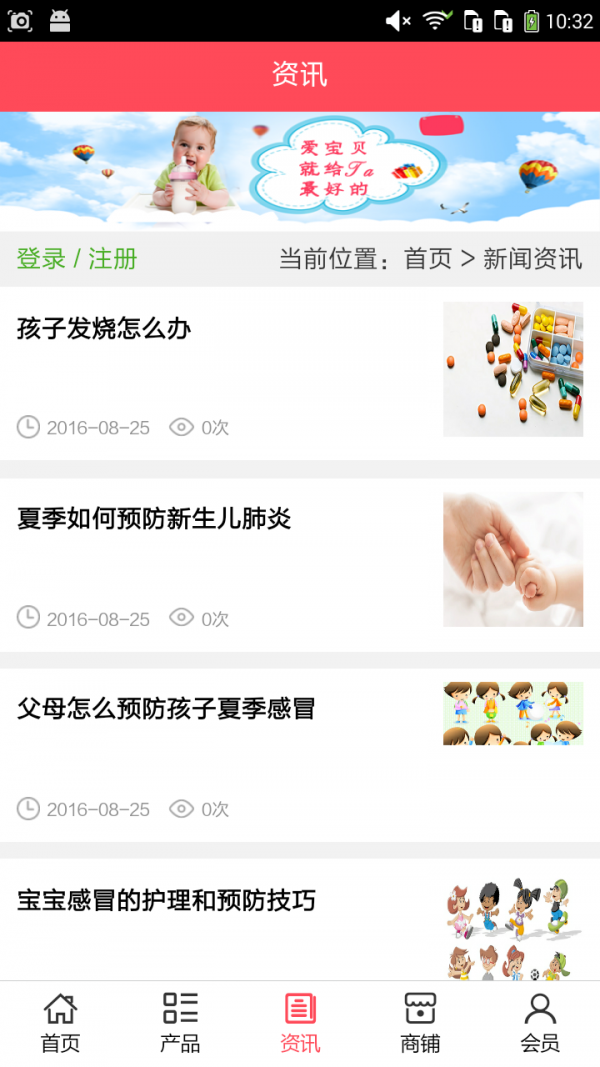Switch to the 产品 products tab
Viewport: 600px width, 1067px height.
click(180, 1023)
